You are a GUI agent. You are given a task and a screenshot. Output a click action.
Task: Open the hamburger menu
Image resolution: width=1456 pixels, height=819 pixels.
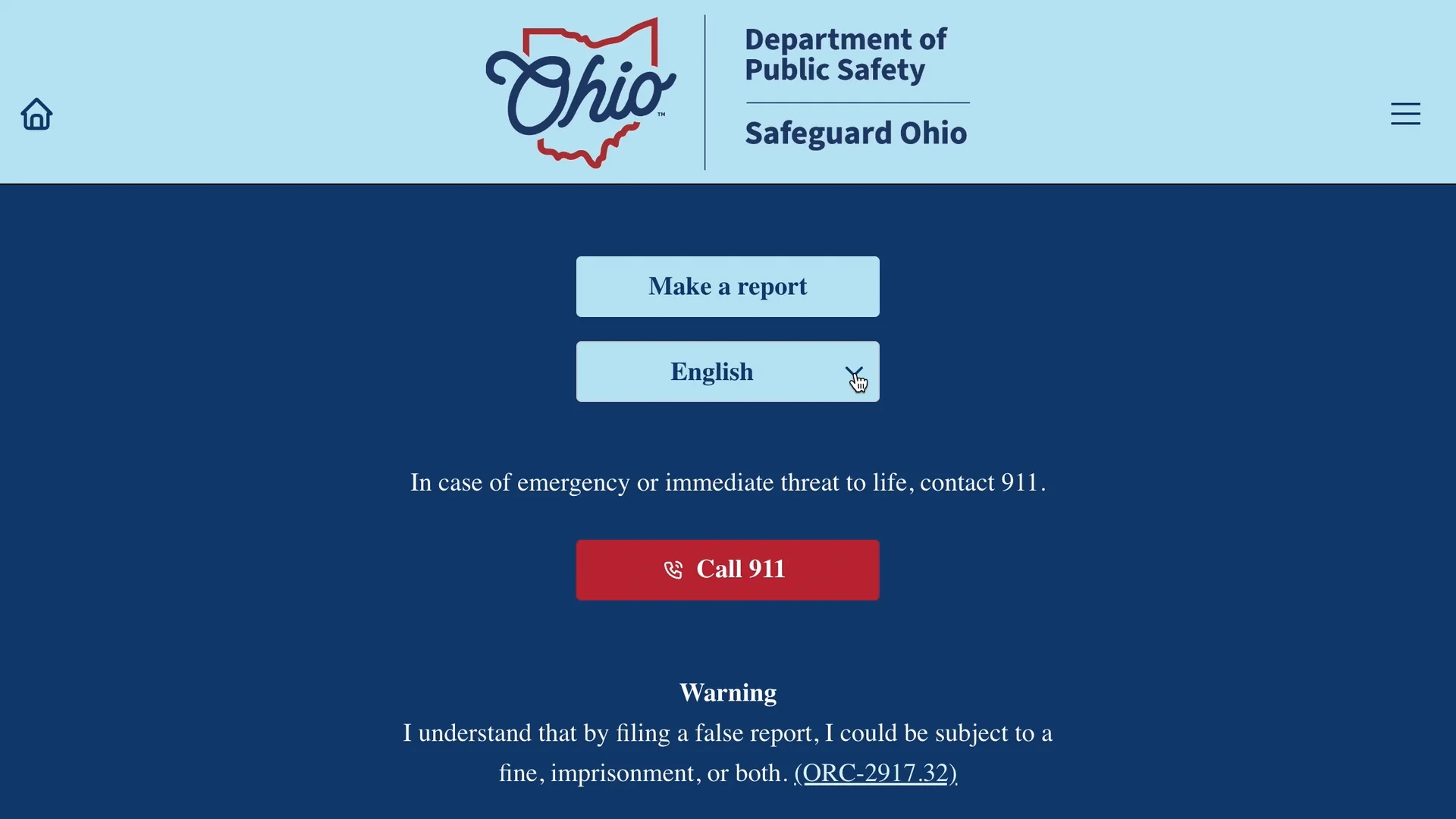pyautogui.click(x=1405, y=114)
